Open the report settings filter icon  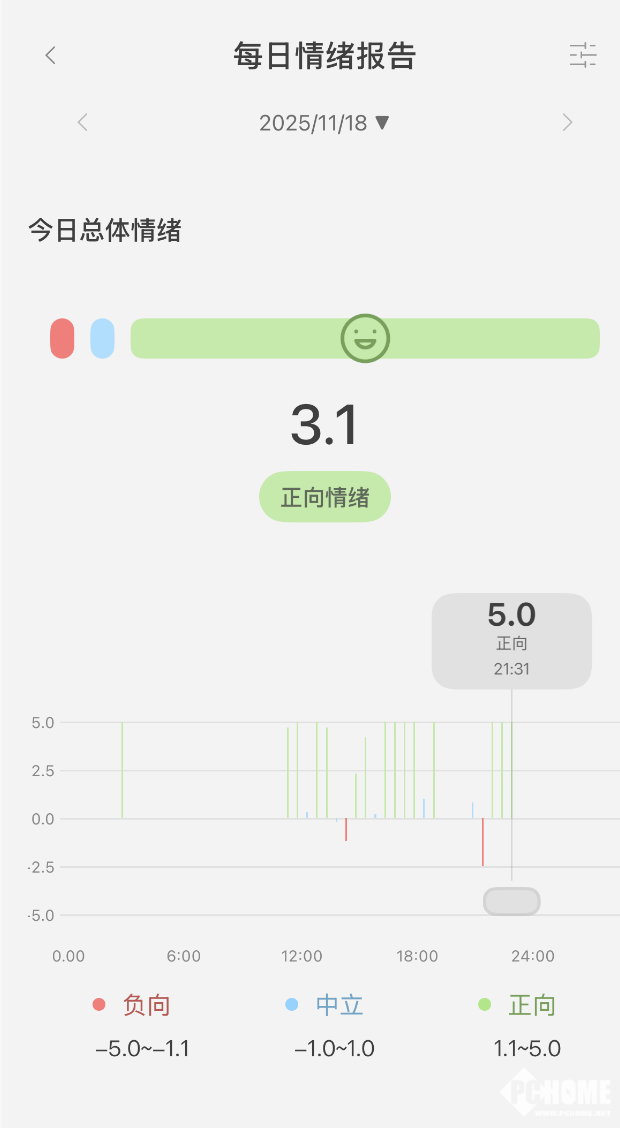pos(583,56)
